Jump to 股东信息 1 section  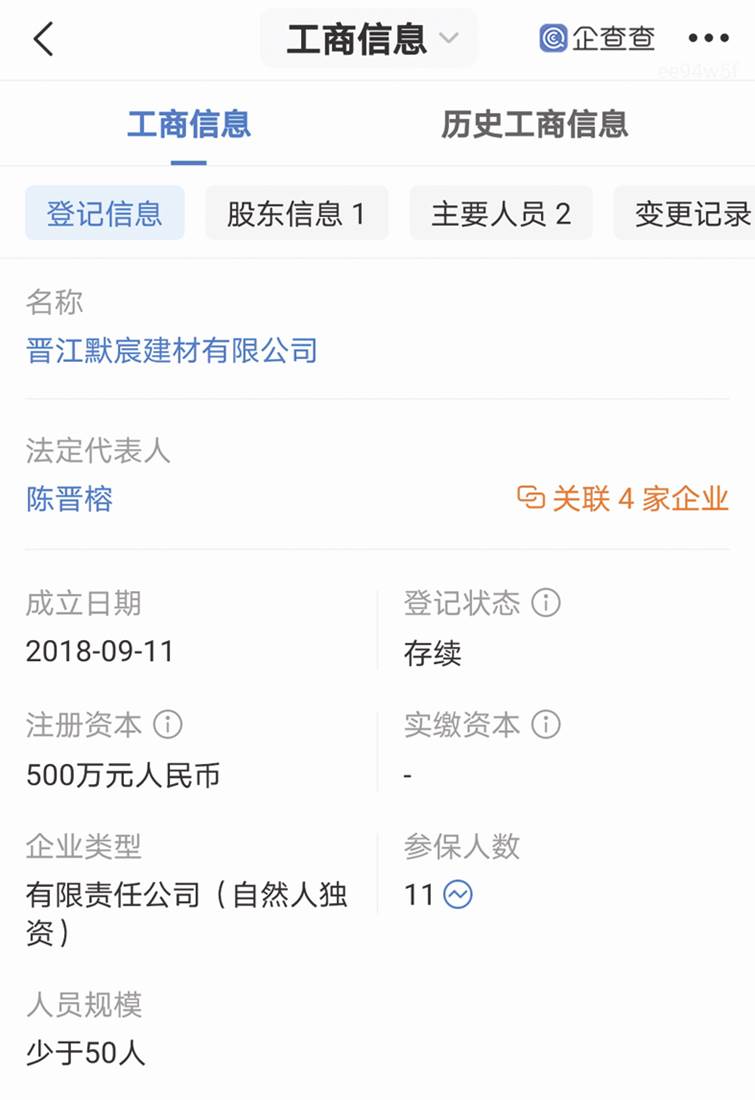coord(296,213)
